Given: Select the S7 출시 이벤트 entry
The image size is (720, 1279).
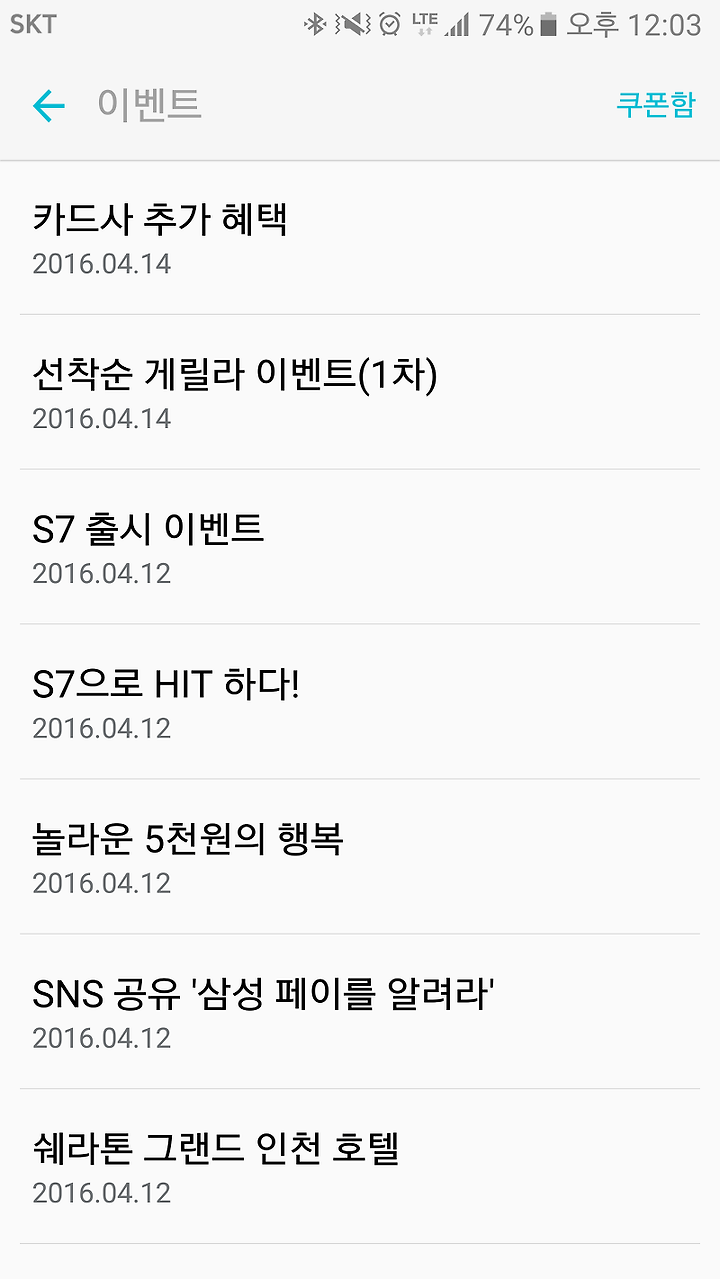Looking at the screenshot, I should pyautogui.click(x=360, y=547).
